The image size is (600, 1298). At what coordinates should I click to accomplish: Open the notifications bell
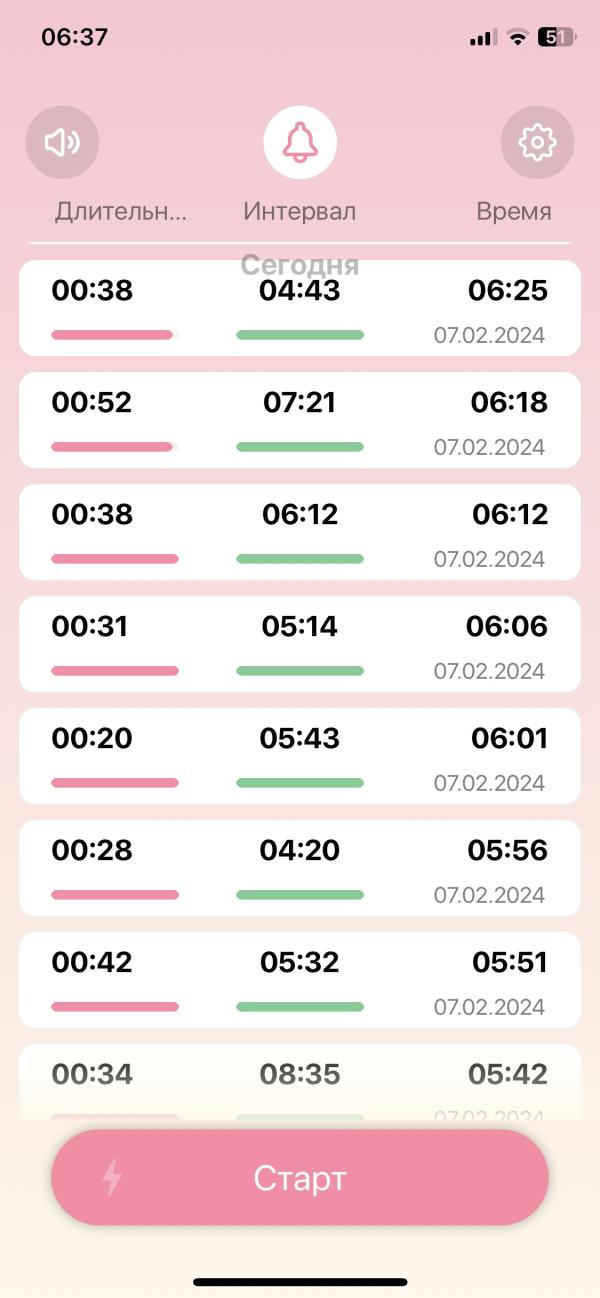point(300,143)
